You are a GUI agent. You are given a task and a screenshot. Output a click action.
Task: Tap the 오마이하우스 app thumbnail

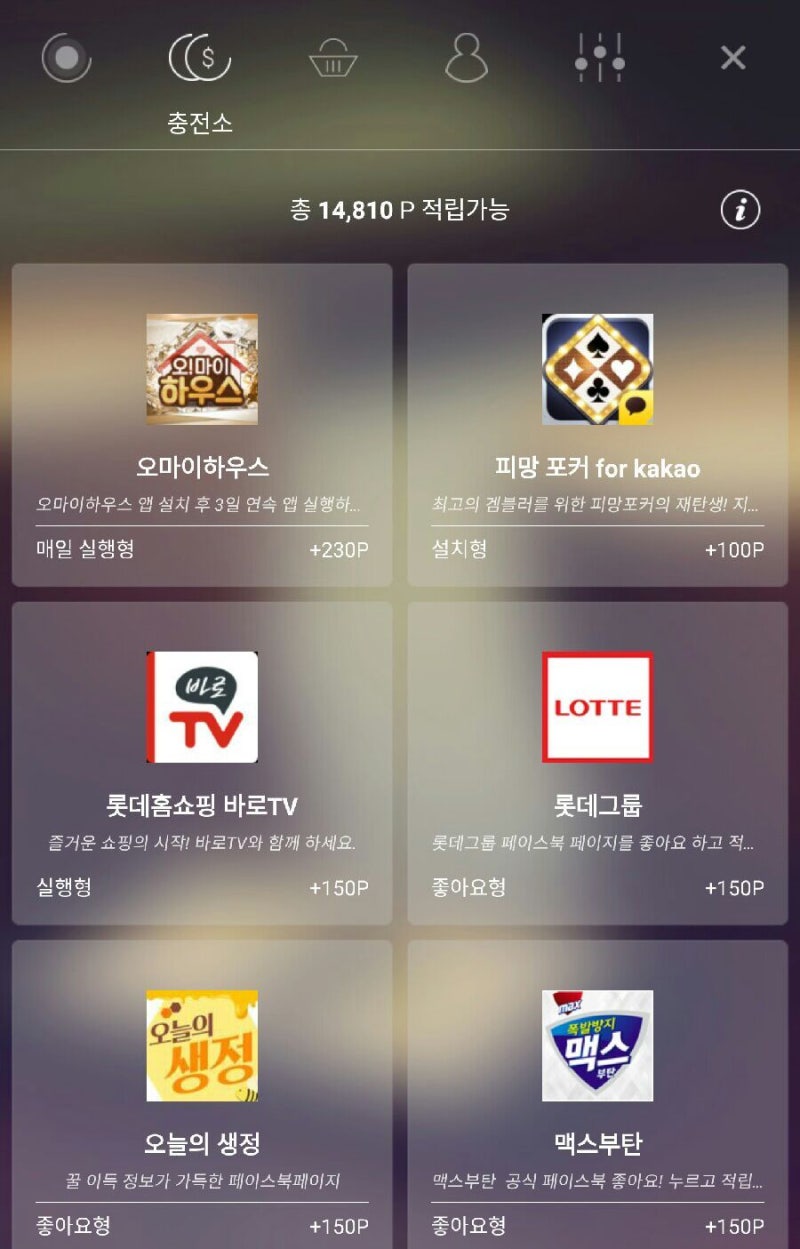coord(200,371)
